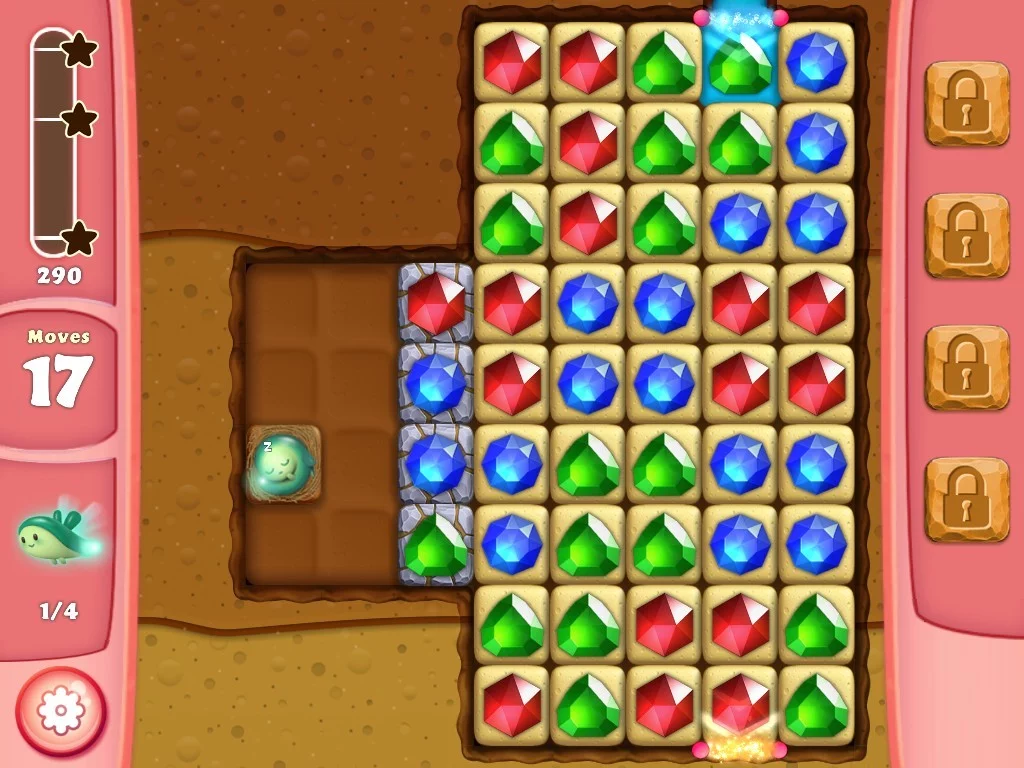This screenshot has width=1024, height=768.
Task: Open the settings gear button
Action: tap(59, 711)
